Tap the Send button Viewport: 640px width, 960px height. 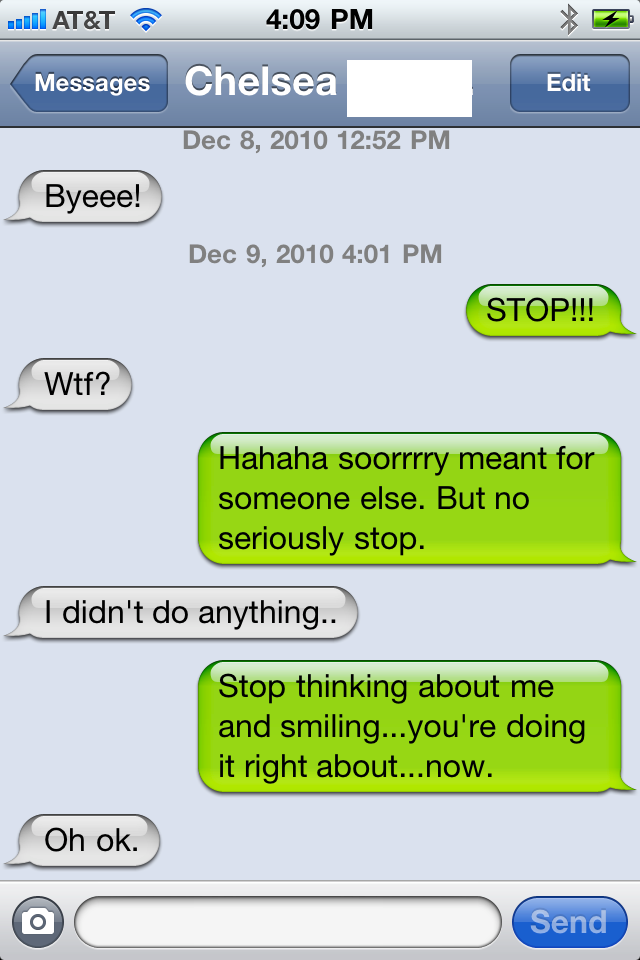pyautogui.click(x=568, y=921)
